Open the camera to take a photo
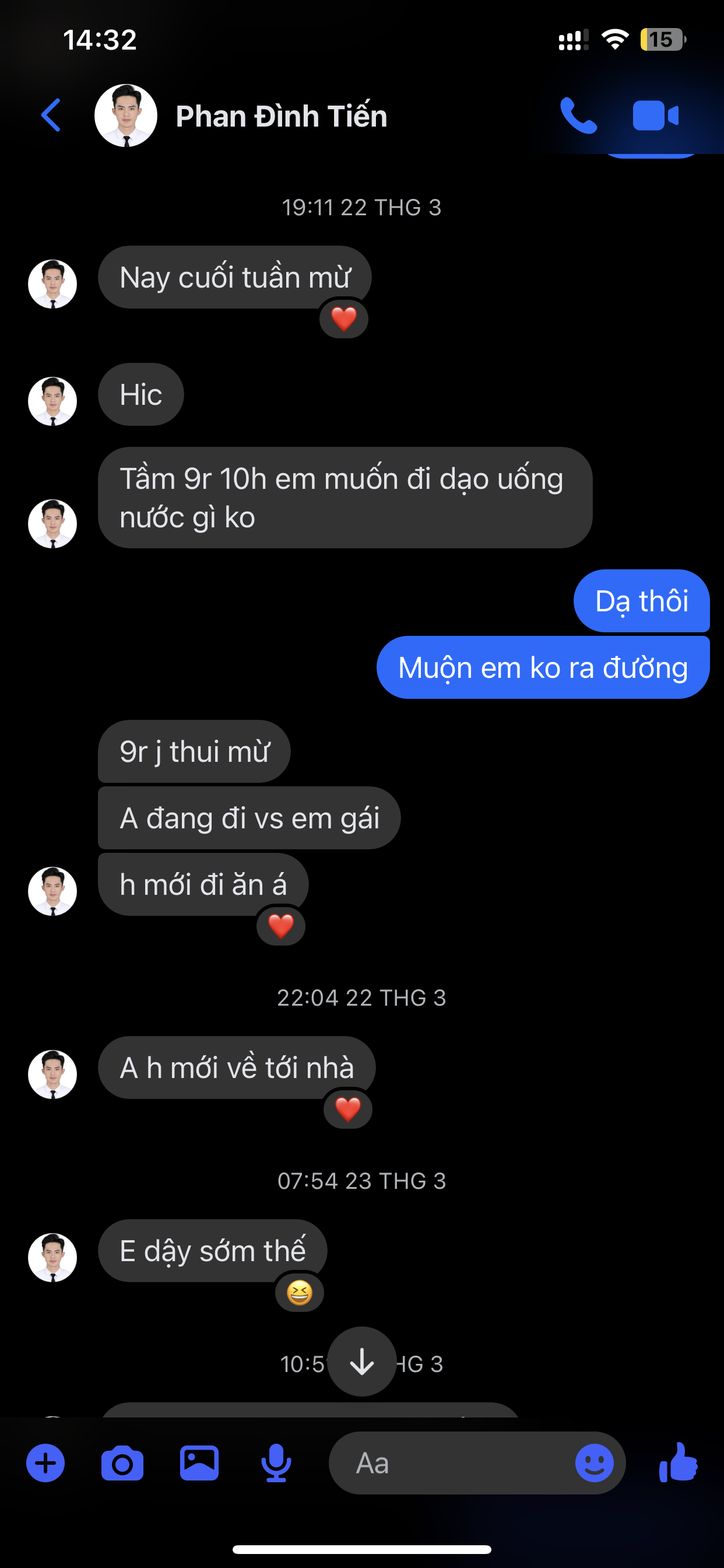This screenshot has height=1568, width=724. pos(122,1462)
